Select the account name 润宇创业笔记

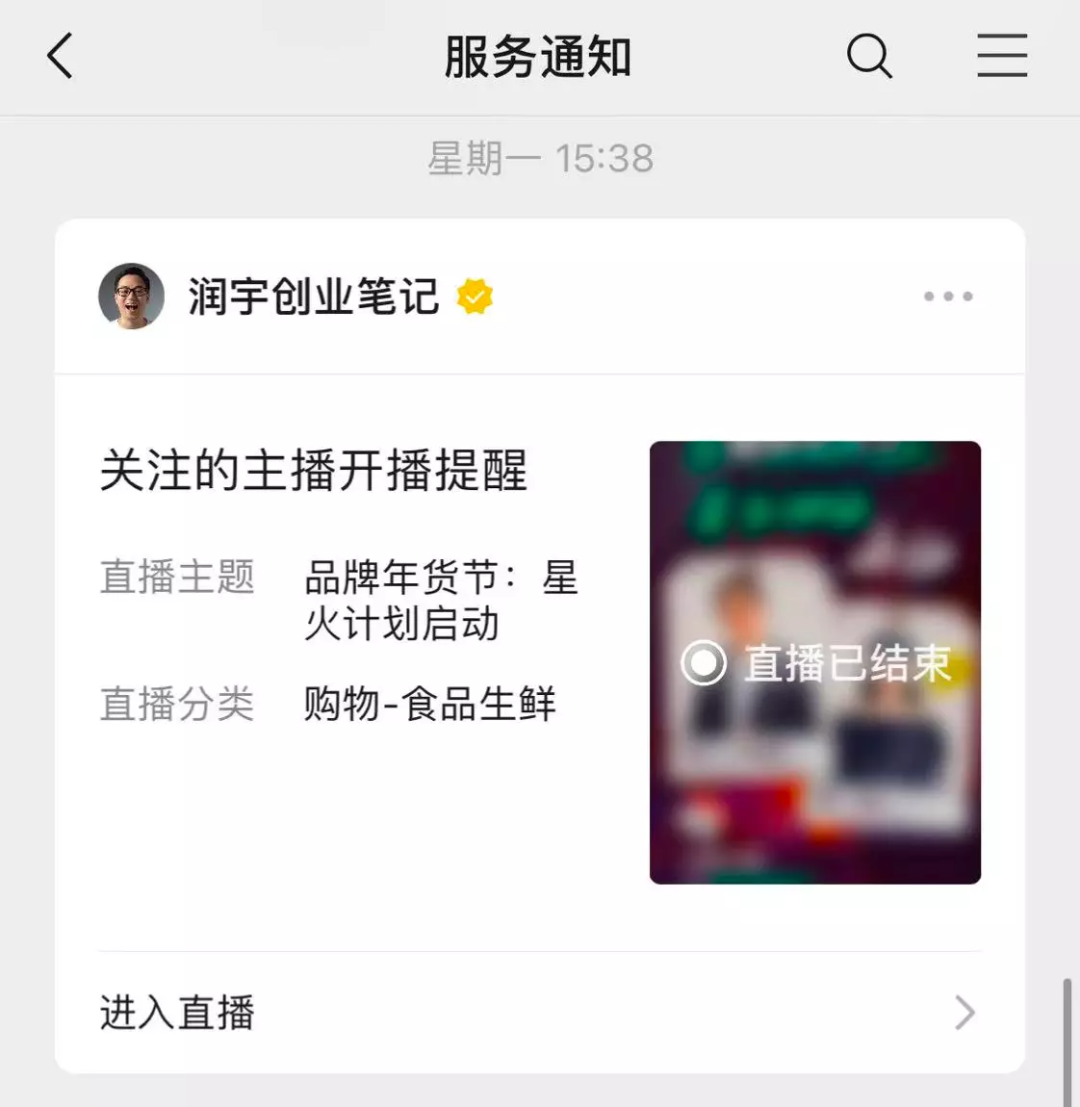310,297
